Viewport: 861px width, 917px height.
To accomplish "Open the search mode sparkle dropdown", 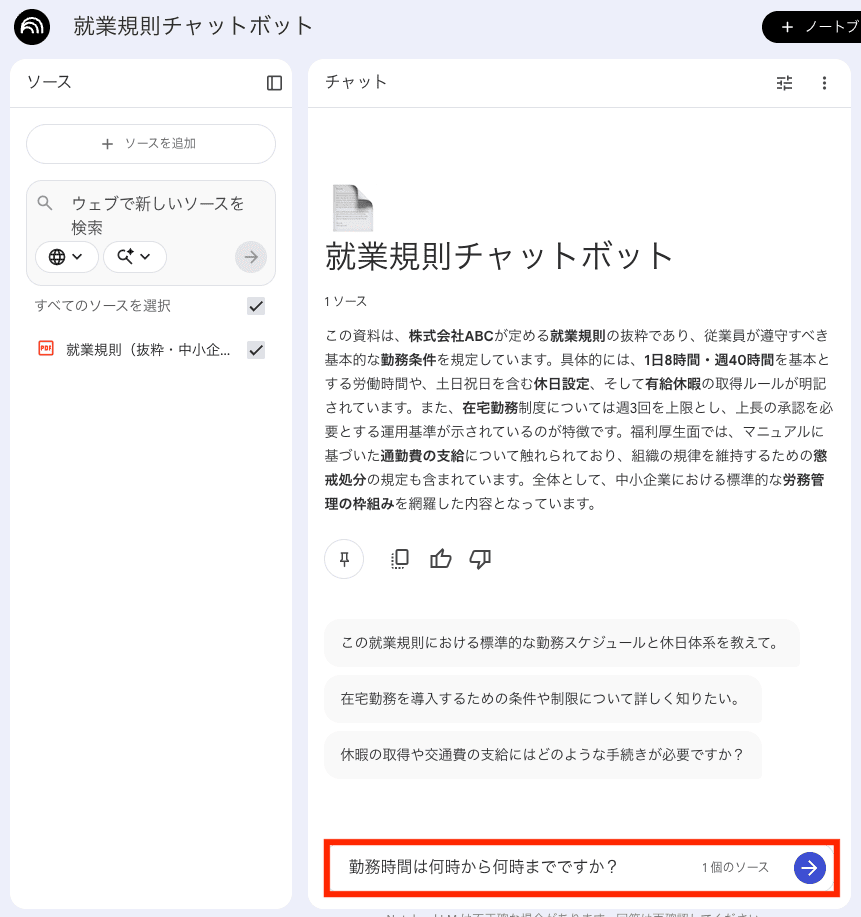I will (134, 257).
